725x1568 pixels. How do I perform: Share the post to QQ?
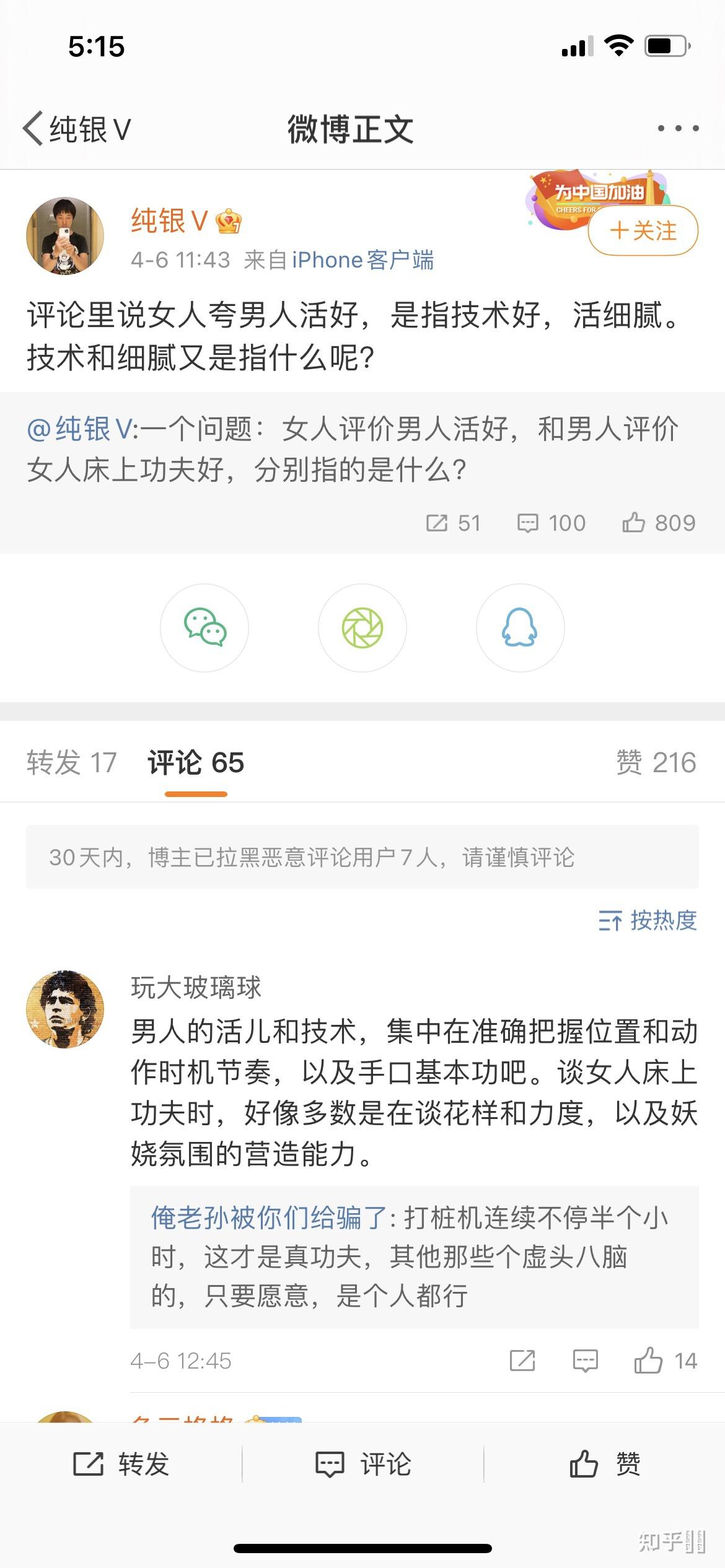click(x=520, y=628)
